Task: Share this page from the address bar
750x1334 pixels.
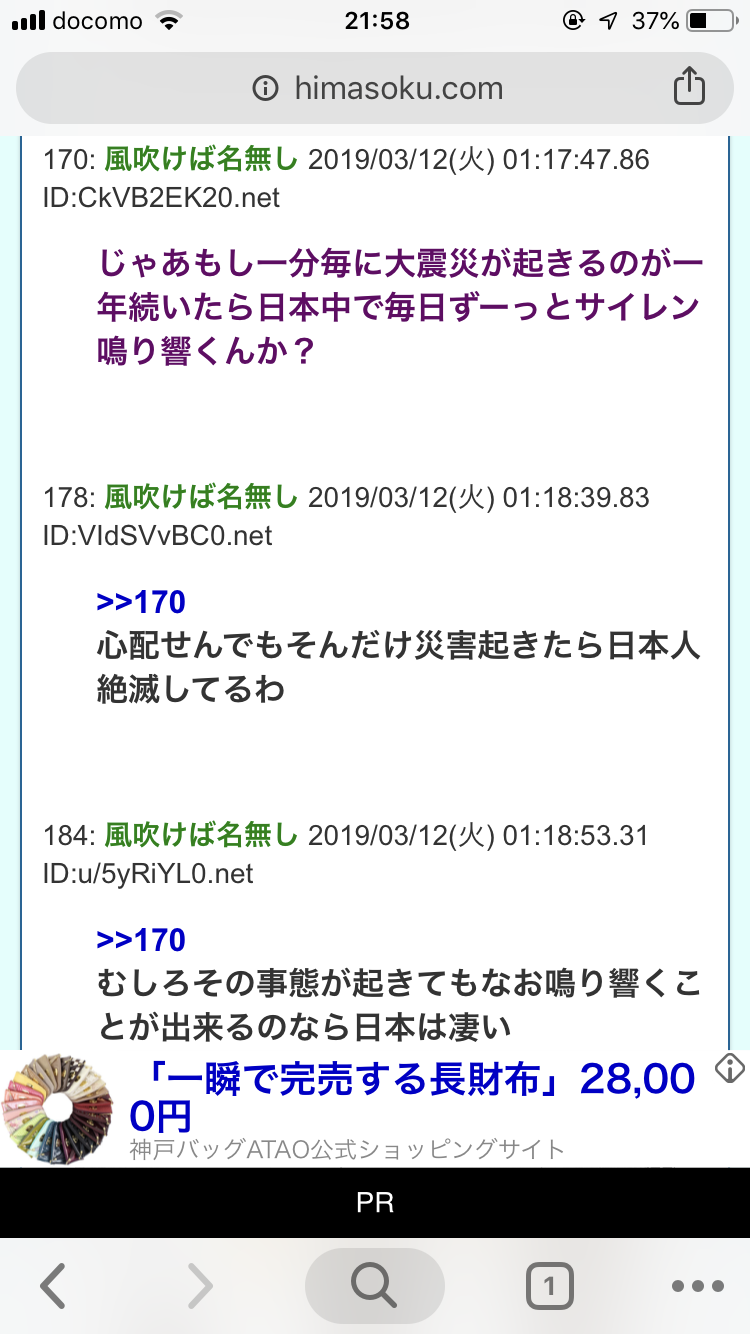Action: (688, 88)
